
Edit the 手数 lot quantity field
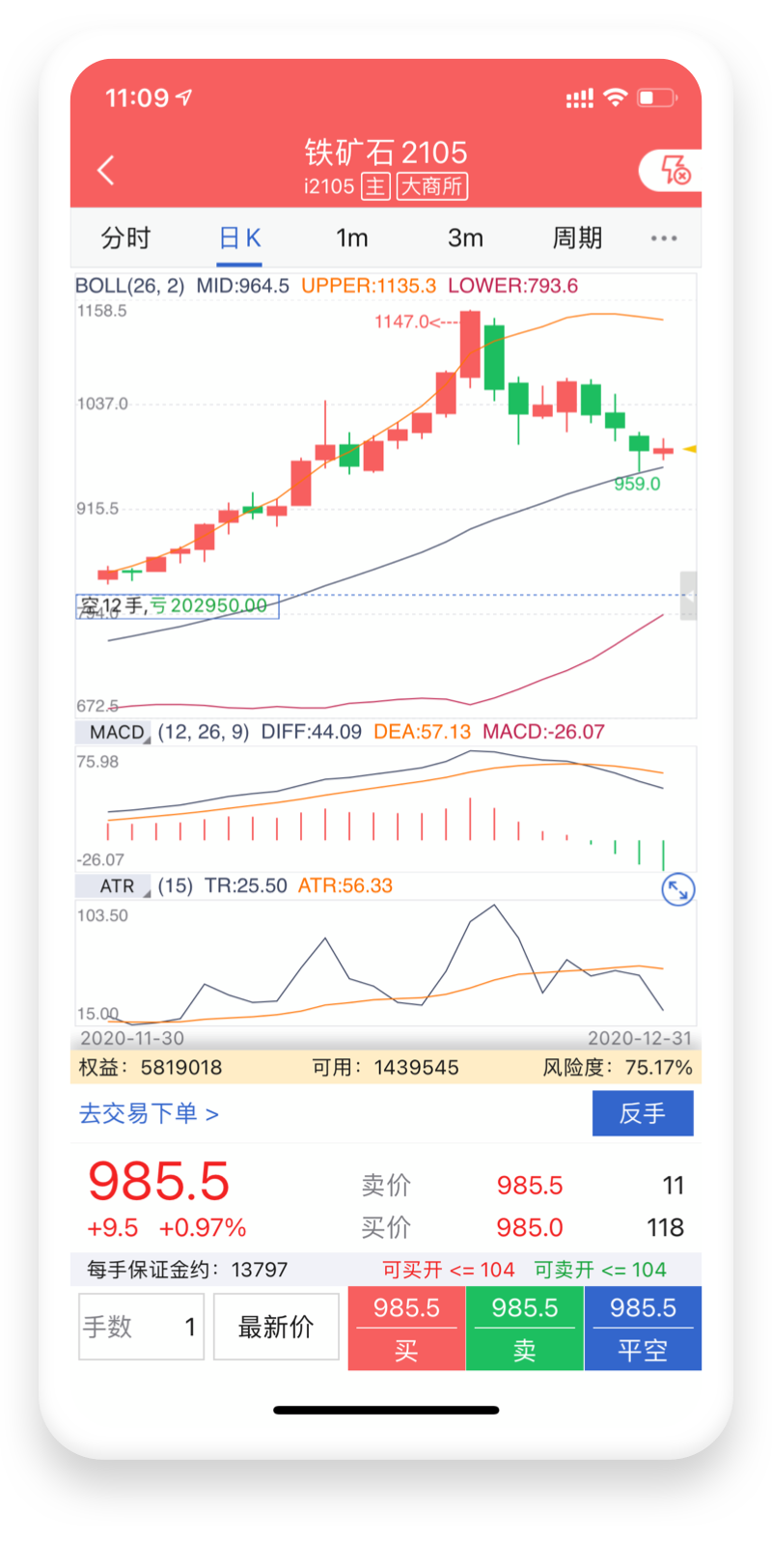(141, 1327)
